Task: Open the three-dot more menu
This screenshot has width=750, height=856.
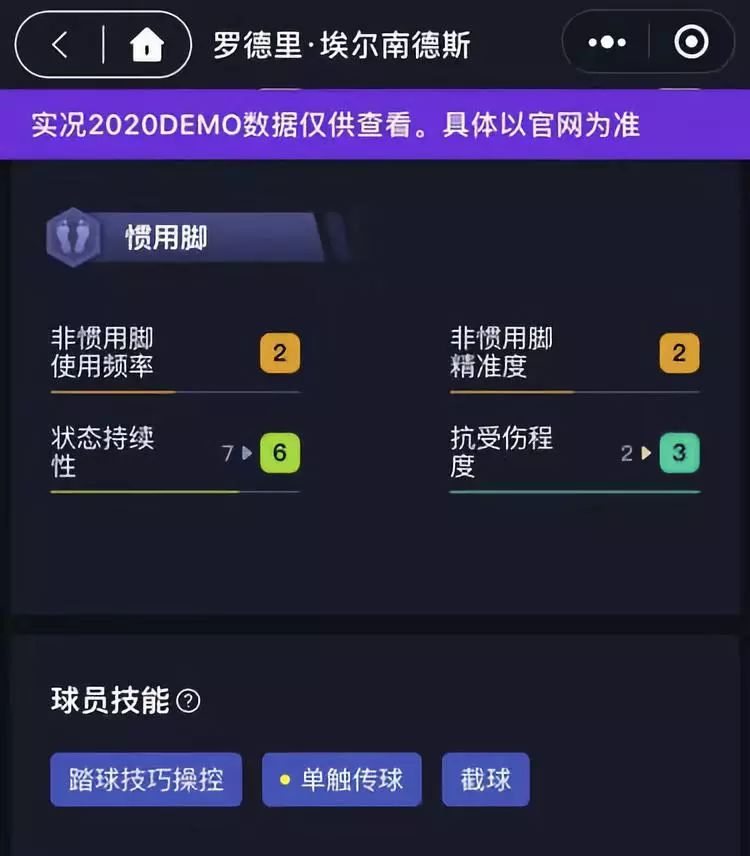Action: (x=607, y=43)
